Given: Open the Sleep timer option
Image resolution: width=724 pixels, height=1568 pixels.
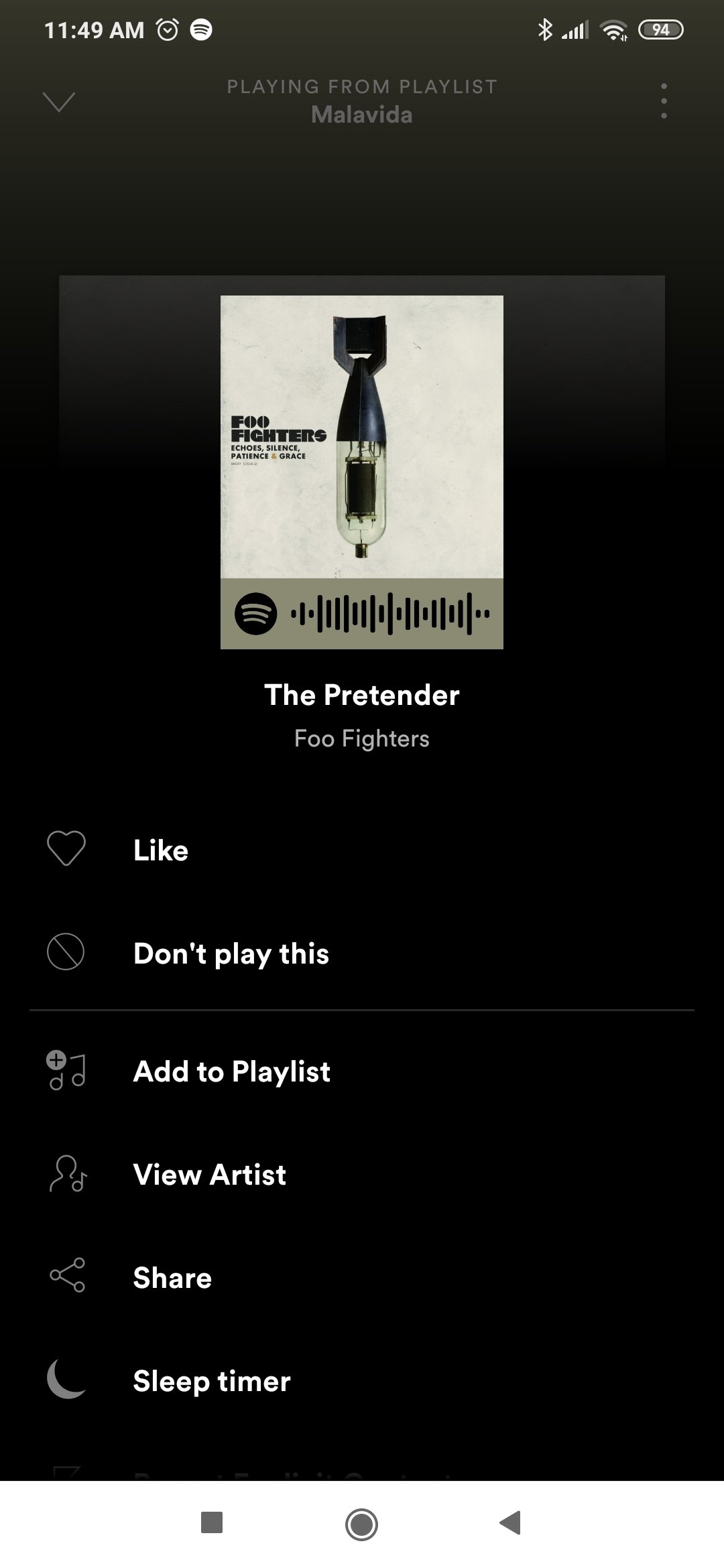Looking at the screenshot, I should point(212,1380).
